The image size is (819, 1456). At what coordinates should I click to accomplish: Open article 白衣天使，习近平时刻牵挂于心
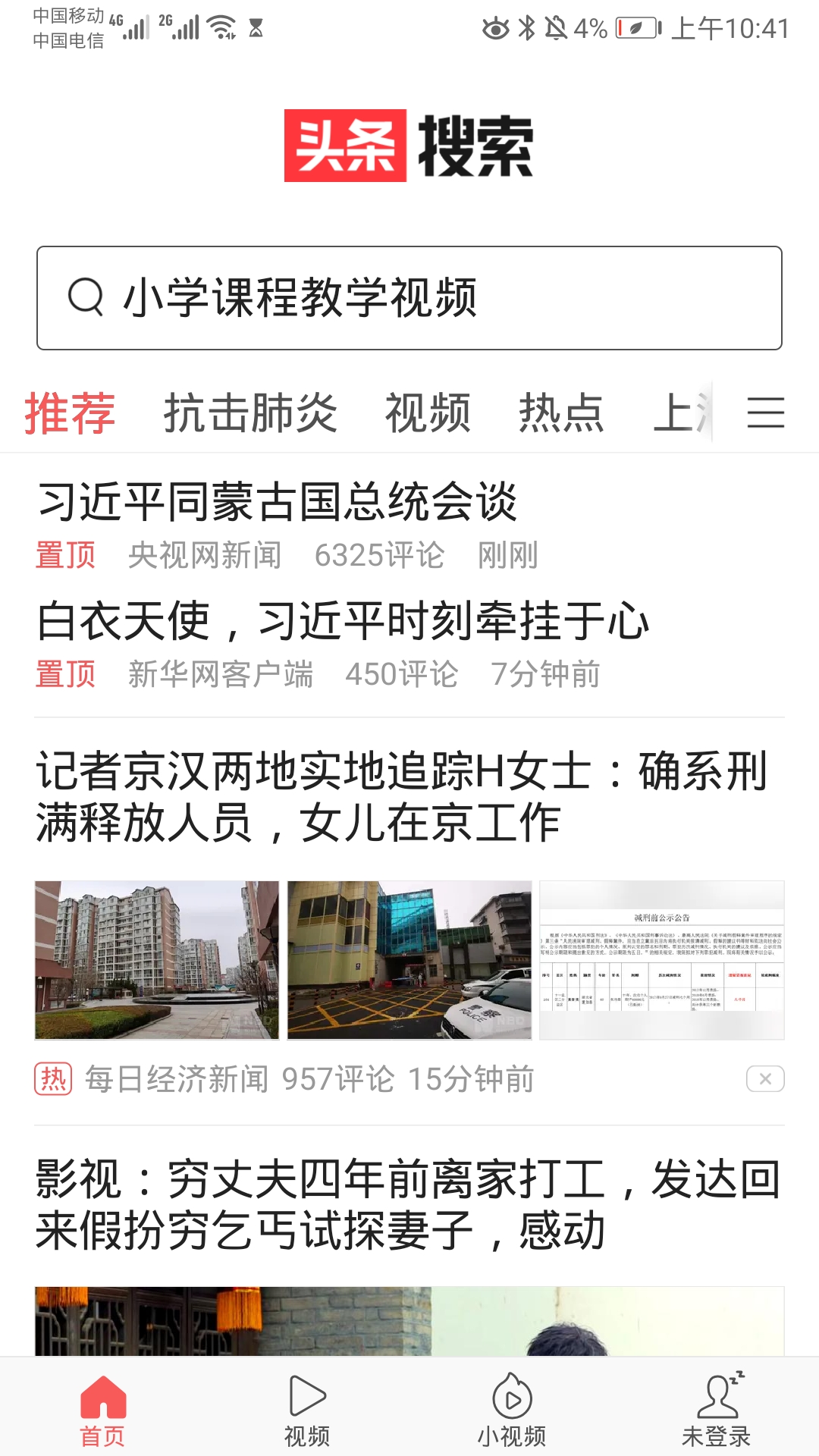click(x=343, y=621)
